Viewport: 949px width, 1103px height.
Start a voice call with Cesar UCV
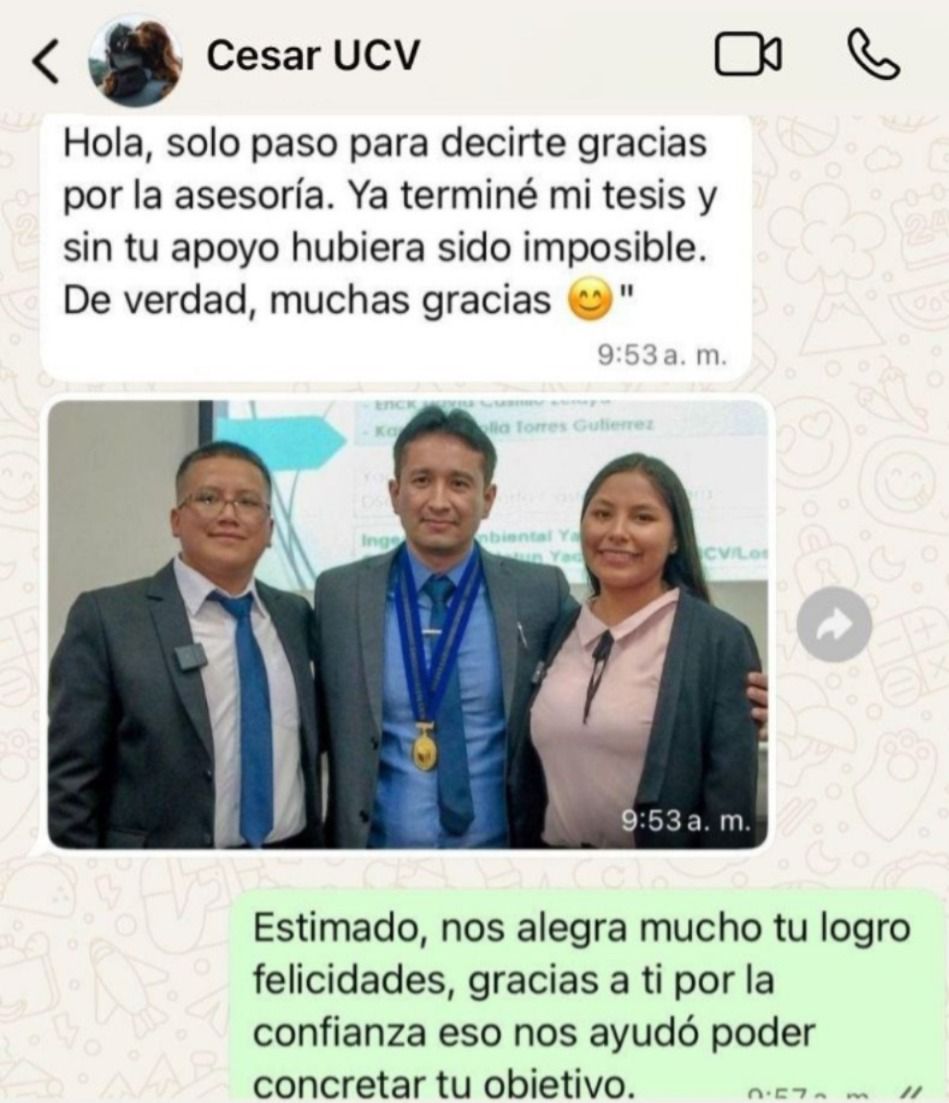[x=873, y=56]
